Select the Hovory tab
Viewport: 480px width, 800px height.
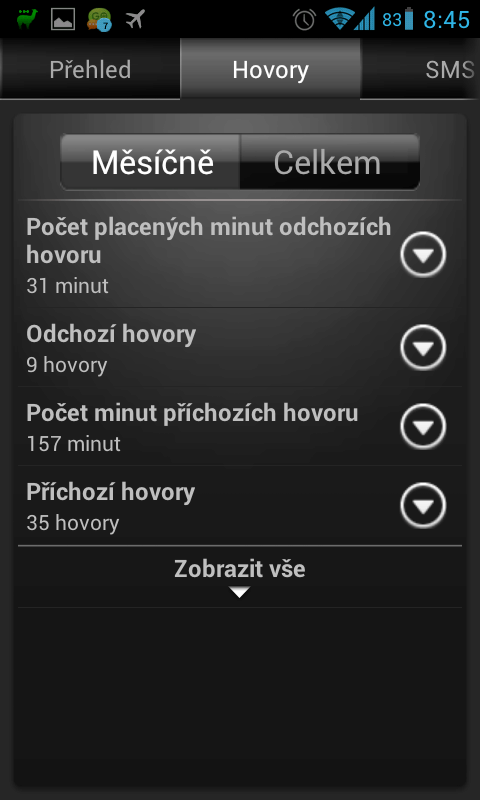pyautogui.click(x=270, y=69)
